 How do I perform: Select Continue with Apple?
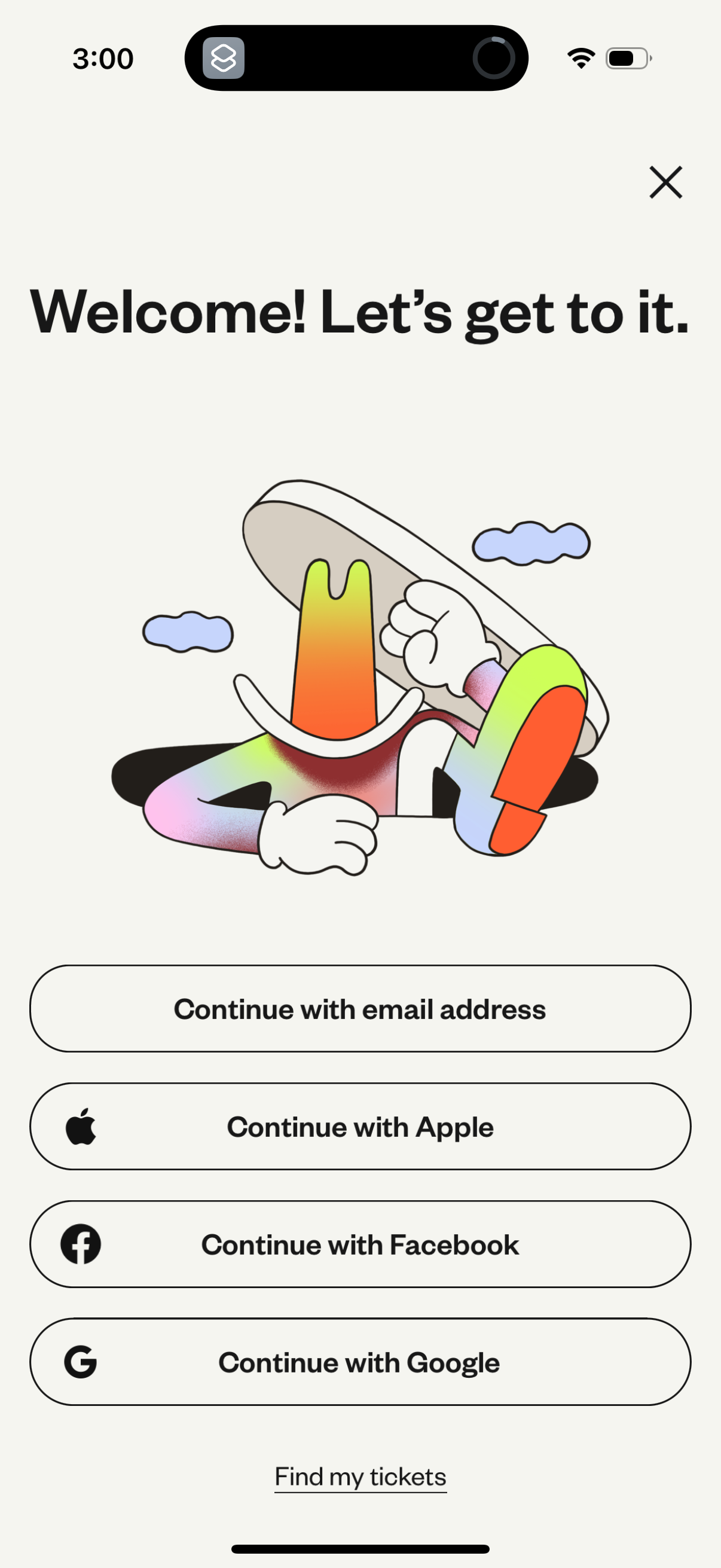[x=360, y=1127]
